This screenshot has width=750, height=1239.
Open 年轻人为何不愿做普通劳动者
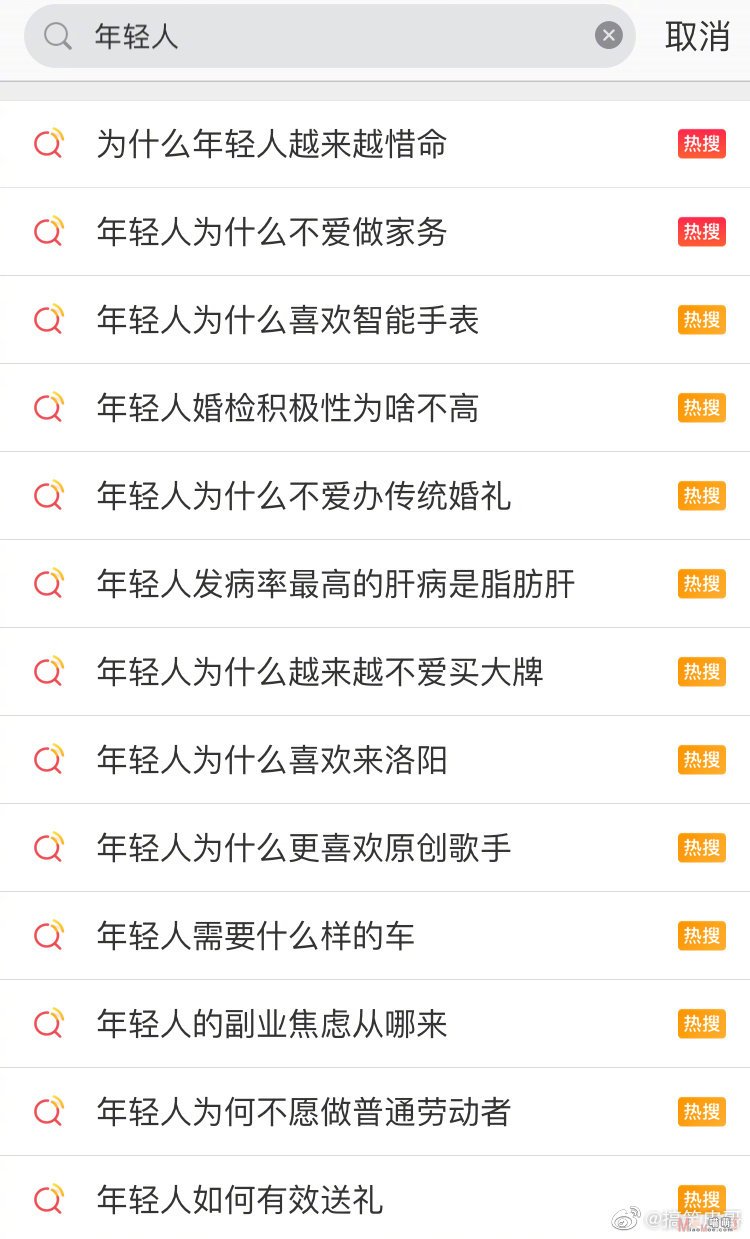click(375, 1112)
